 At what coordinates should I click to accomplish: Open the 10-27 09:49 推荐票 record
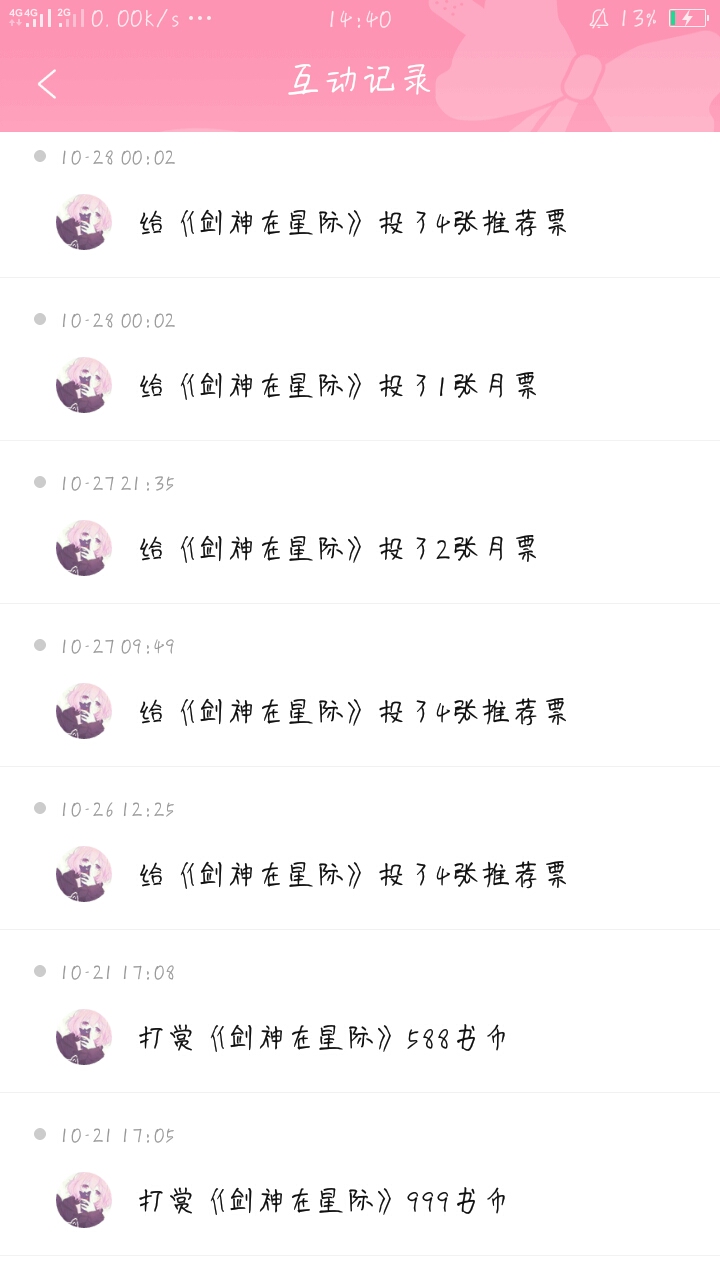point(353,711)
